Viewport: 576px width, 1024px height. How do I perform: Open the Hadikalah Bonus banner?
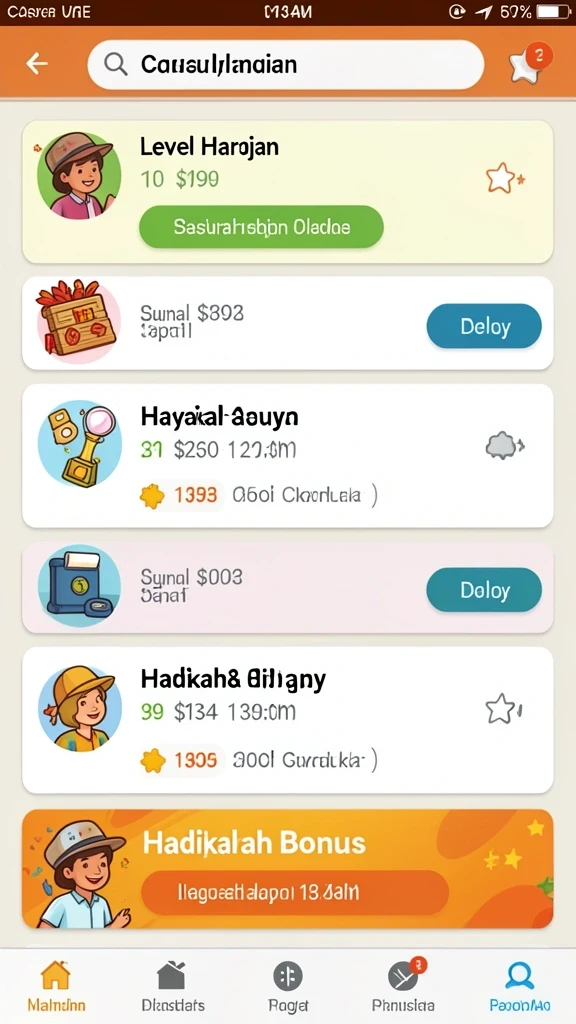pos(287,869)
